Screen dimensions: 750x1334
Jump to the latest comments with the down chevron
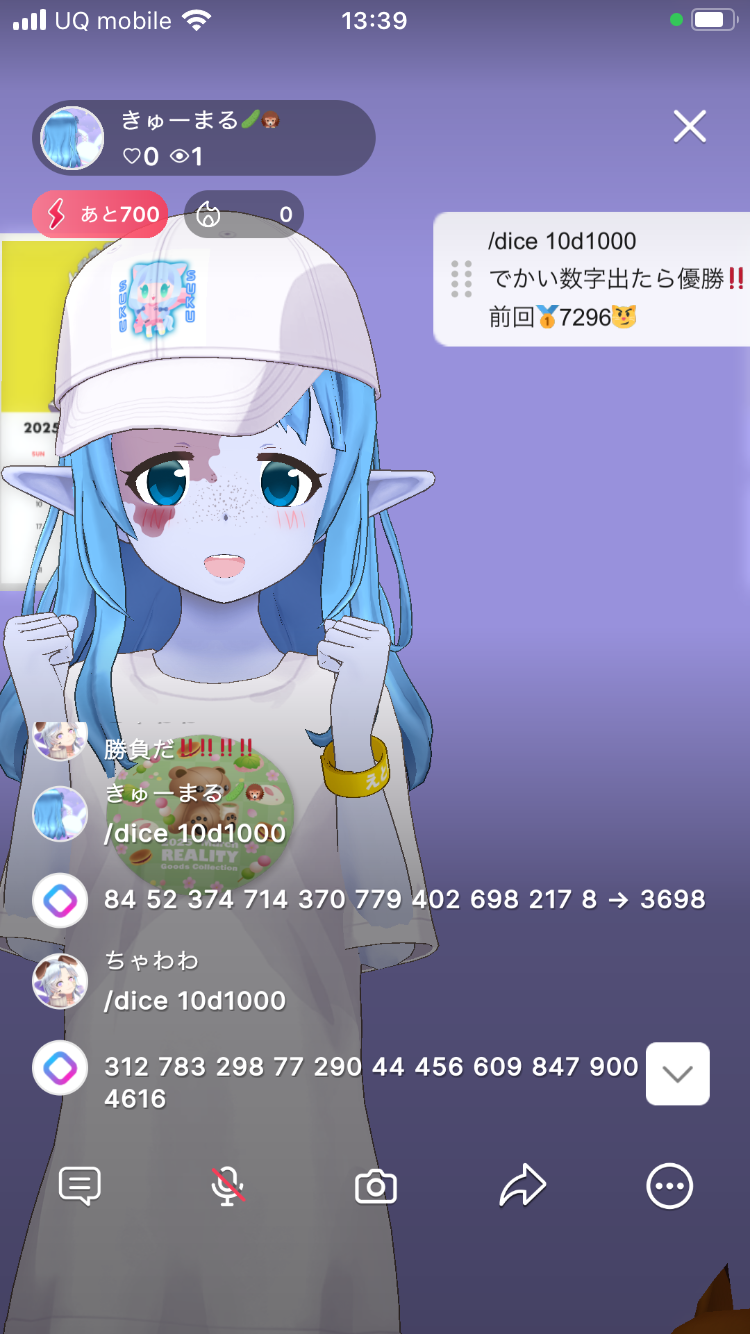677,1074
